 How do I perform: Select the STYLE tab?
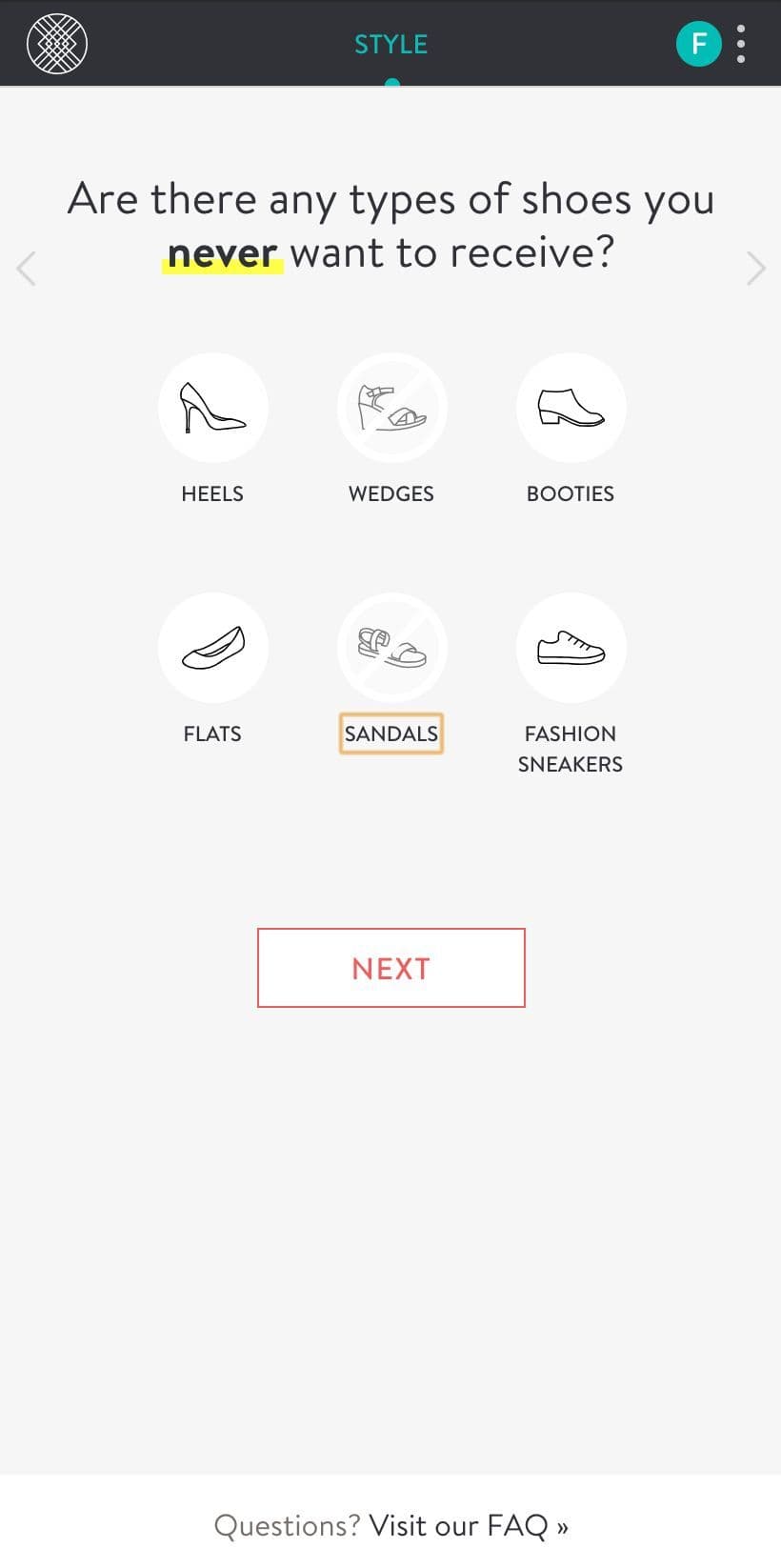click(391, 45)
